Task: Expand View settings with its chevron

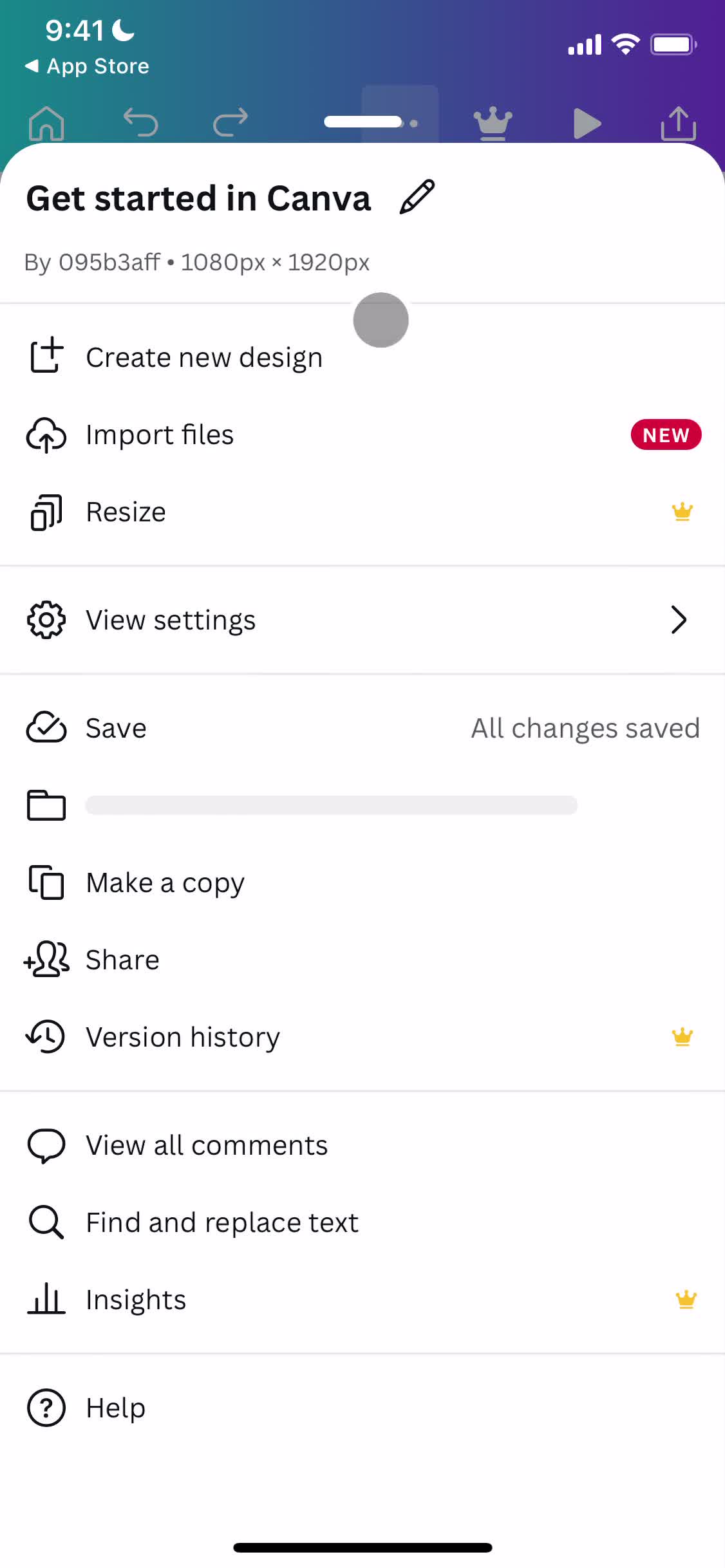Action: pos(679,620)
